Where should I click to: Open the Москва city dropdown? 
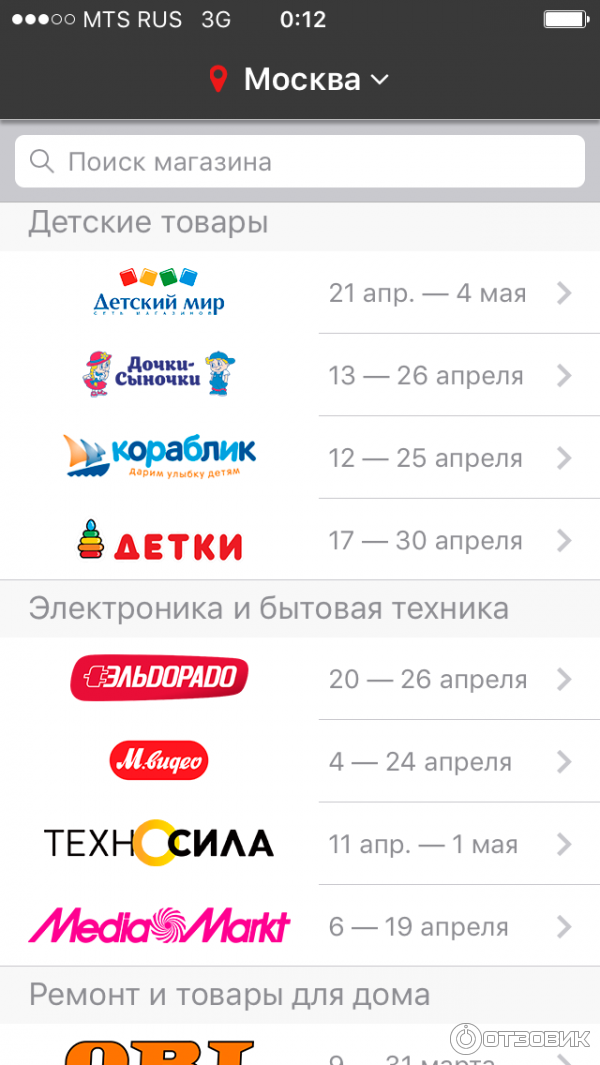click(x=300, y=79)
